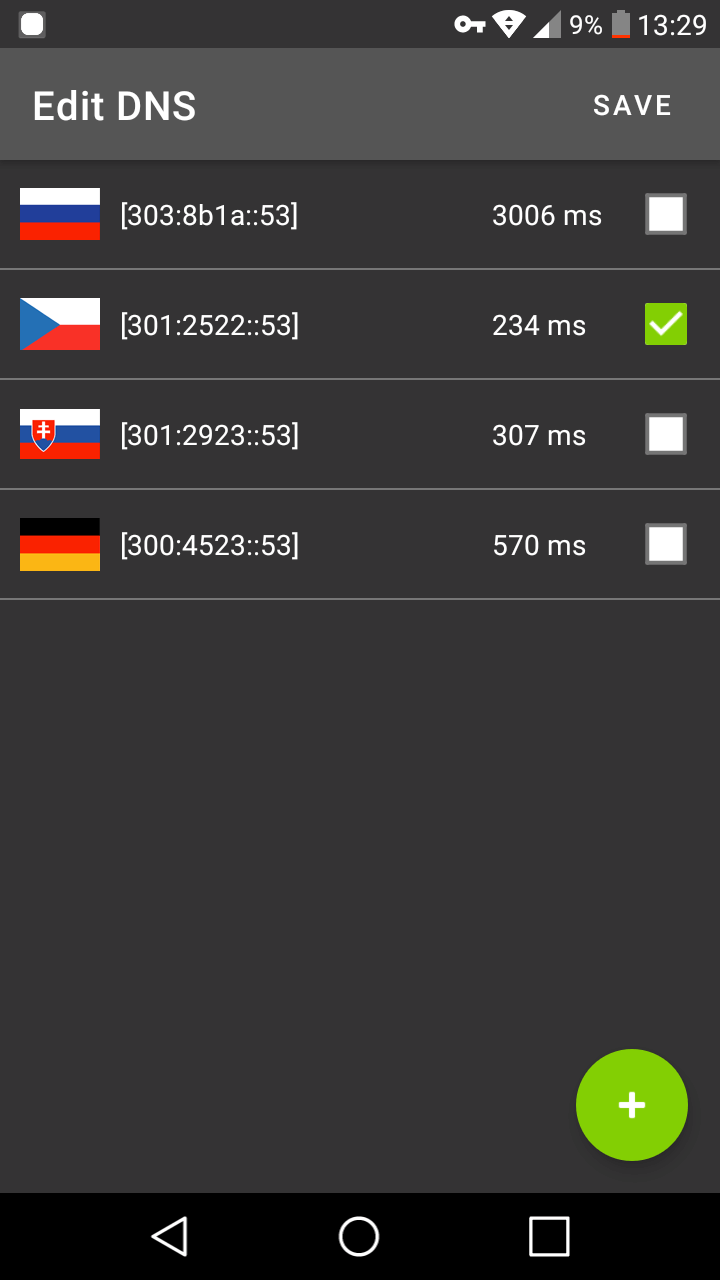This screenshot has width=720, height=1280.
Task: Check the box for [303:8b1a::53]
Action: point(666,214)
